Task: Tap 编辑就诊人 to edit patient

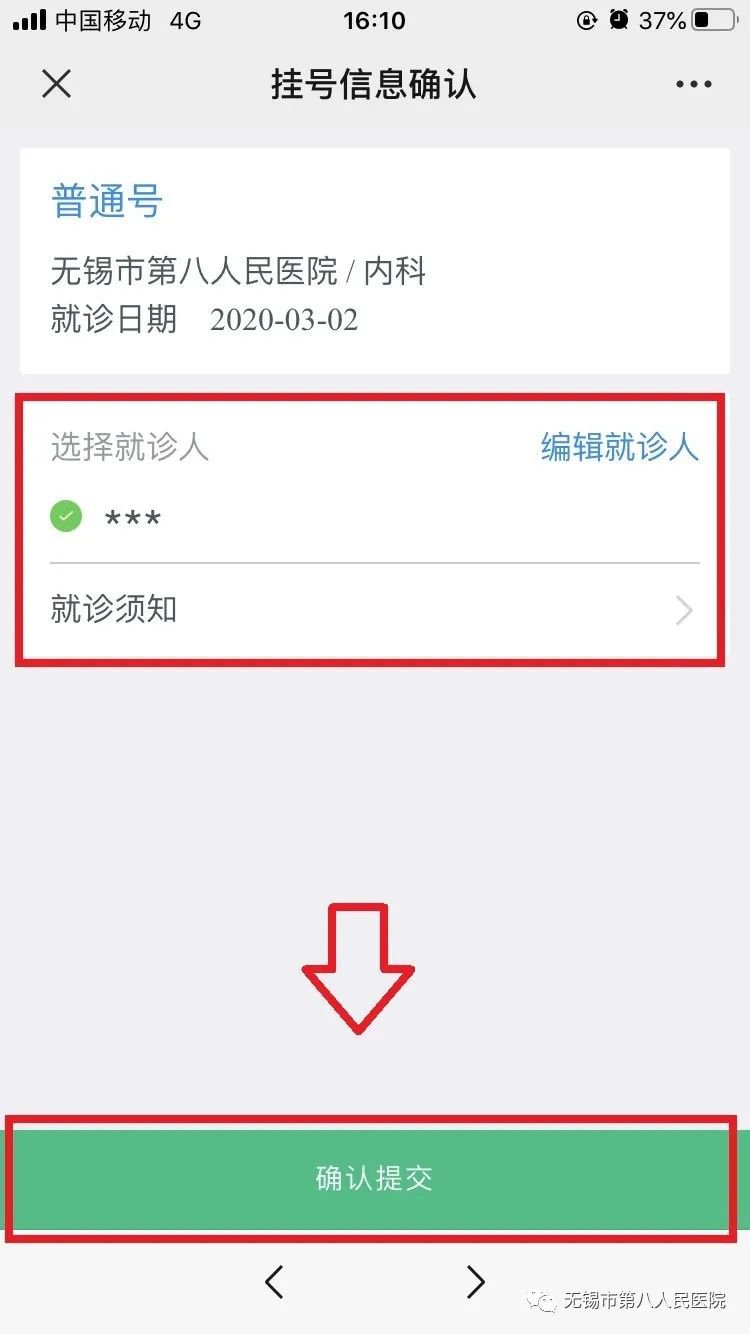Action: (619, 447)
